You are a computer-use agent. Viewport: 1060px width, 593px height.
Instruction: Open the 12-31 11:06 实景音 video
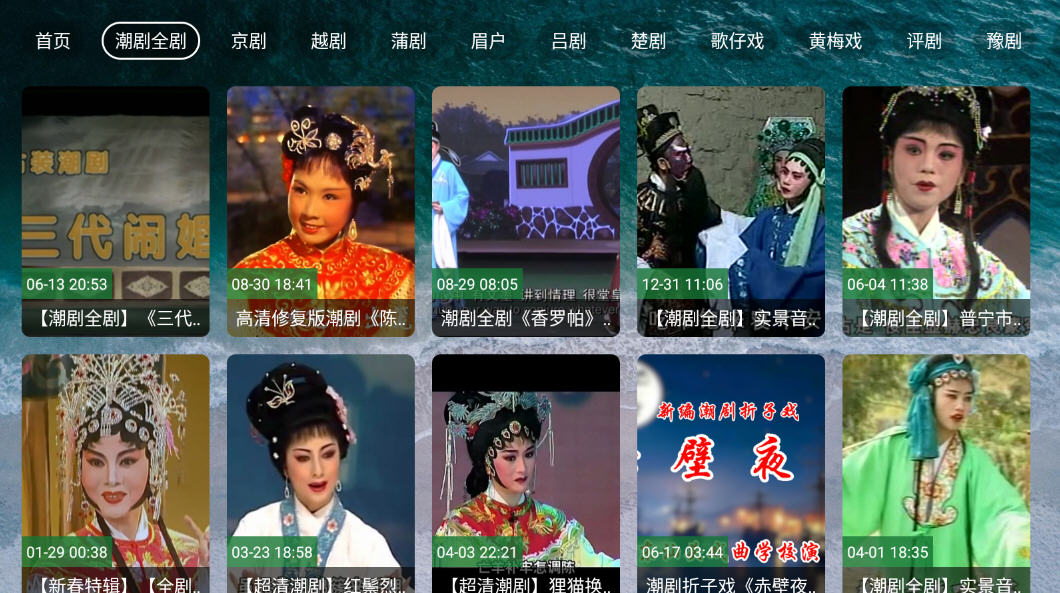(731, 210)
